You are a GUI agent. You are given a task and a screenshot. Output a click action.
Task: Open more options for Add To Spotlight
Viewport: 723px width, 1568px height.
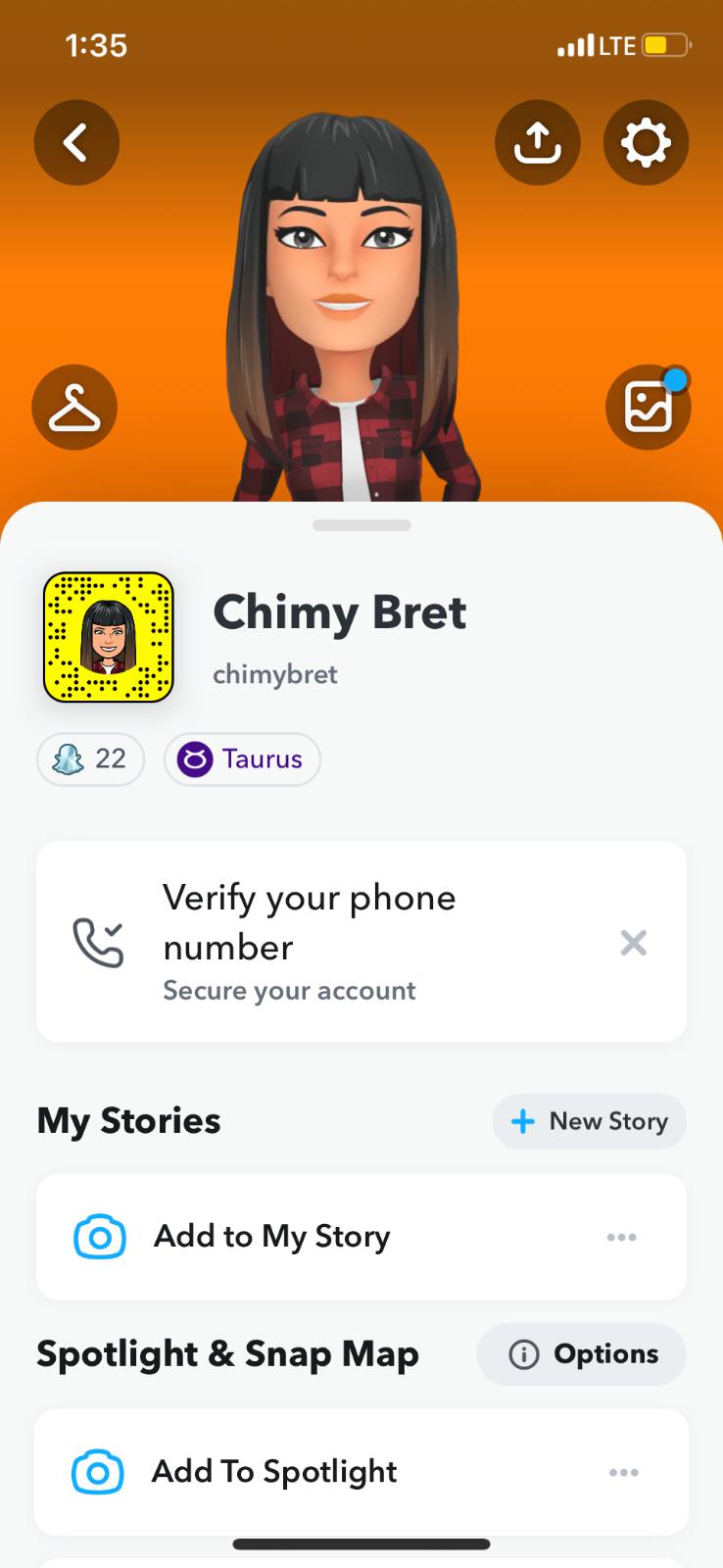[623, 1472]
